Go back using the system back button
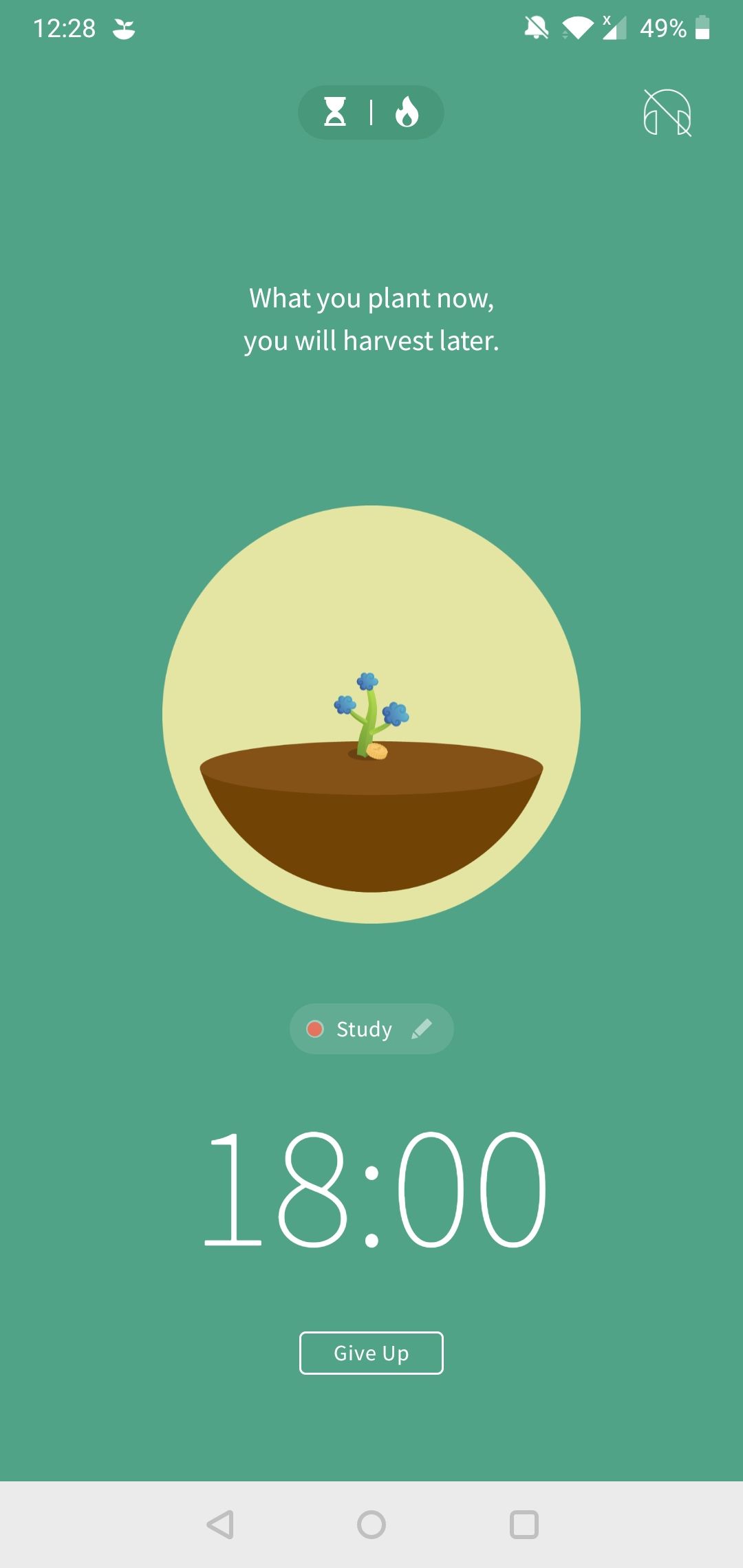The height and width of the screenshot is (1568, 743). tap(220, 1524)
